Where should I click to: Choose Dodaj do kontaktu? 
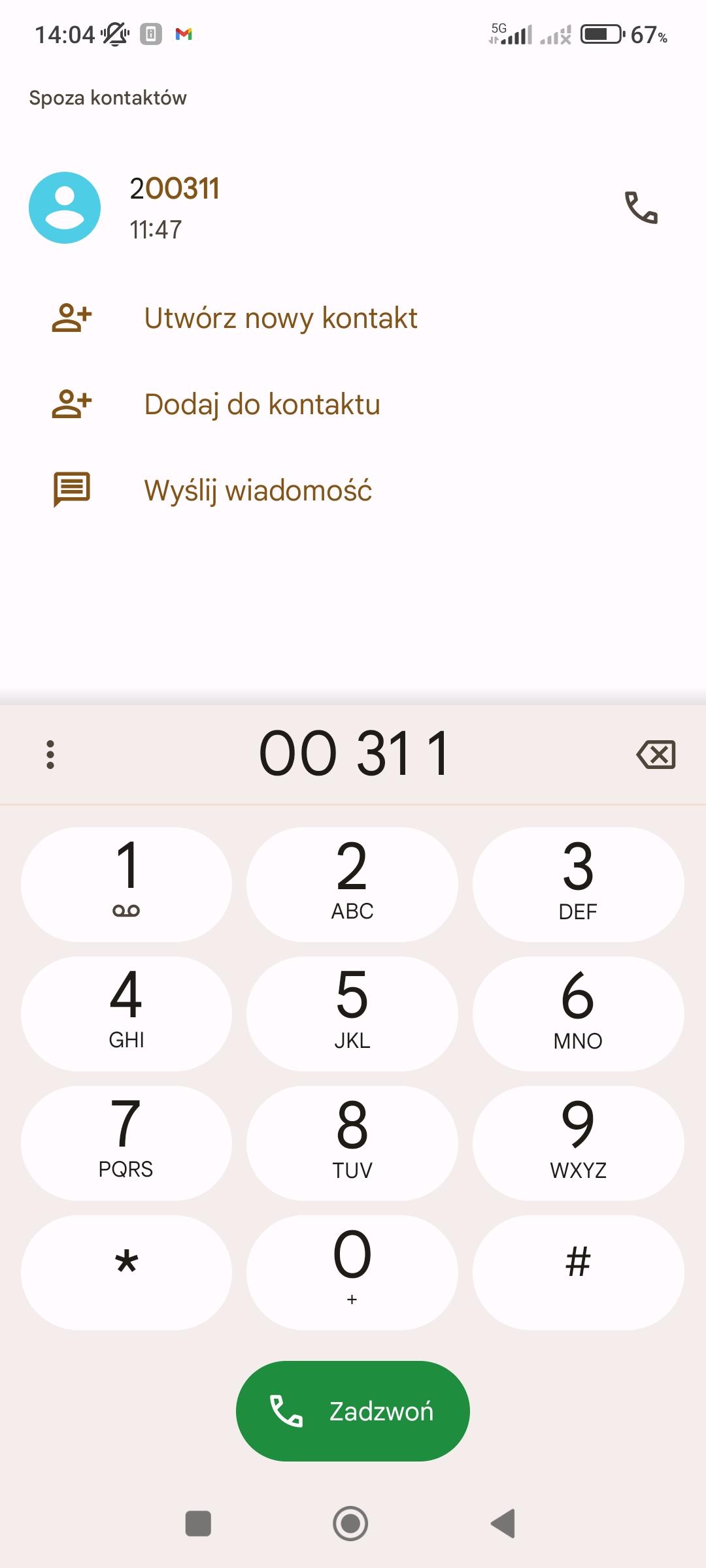pyautogui.click(x=262, y=404)
